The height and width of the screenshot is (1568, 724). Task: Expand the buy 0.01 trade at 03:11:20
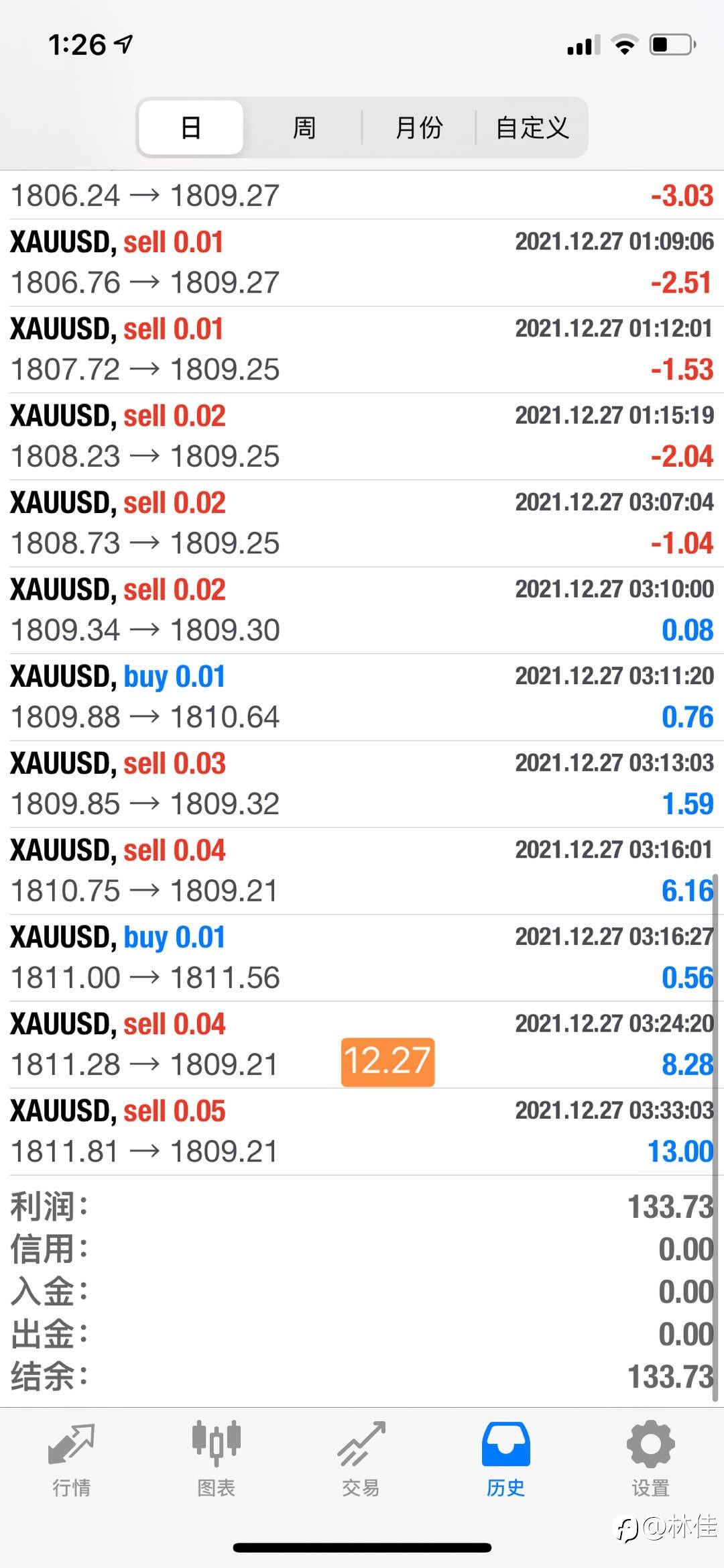coord(362,697)
